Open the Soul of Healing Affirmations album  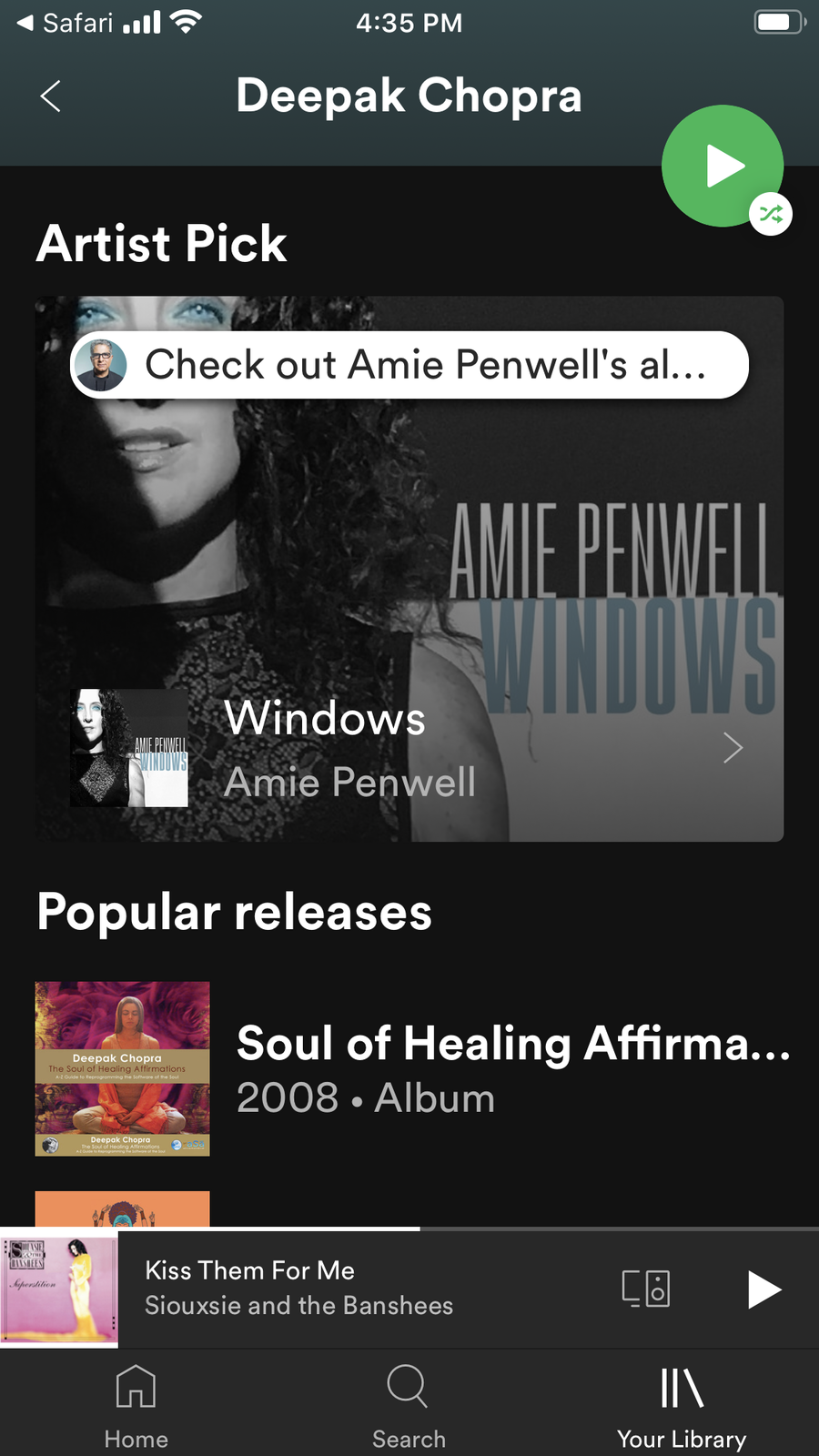point(409,1068)
